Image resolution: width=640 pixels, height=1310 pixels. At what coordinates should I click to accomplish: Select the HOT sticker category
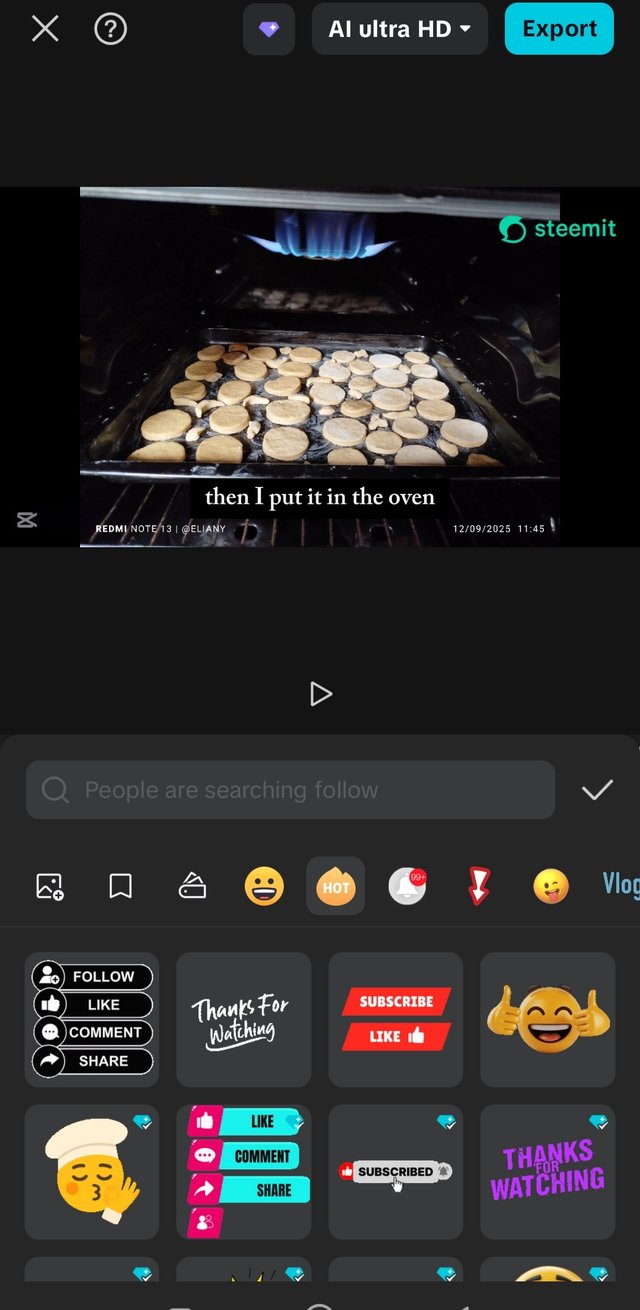click(x=335, y=886)
